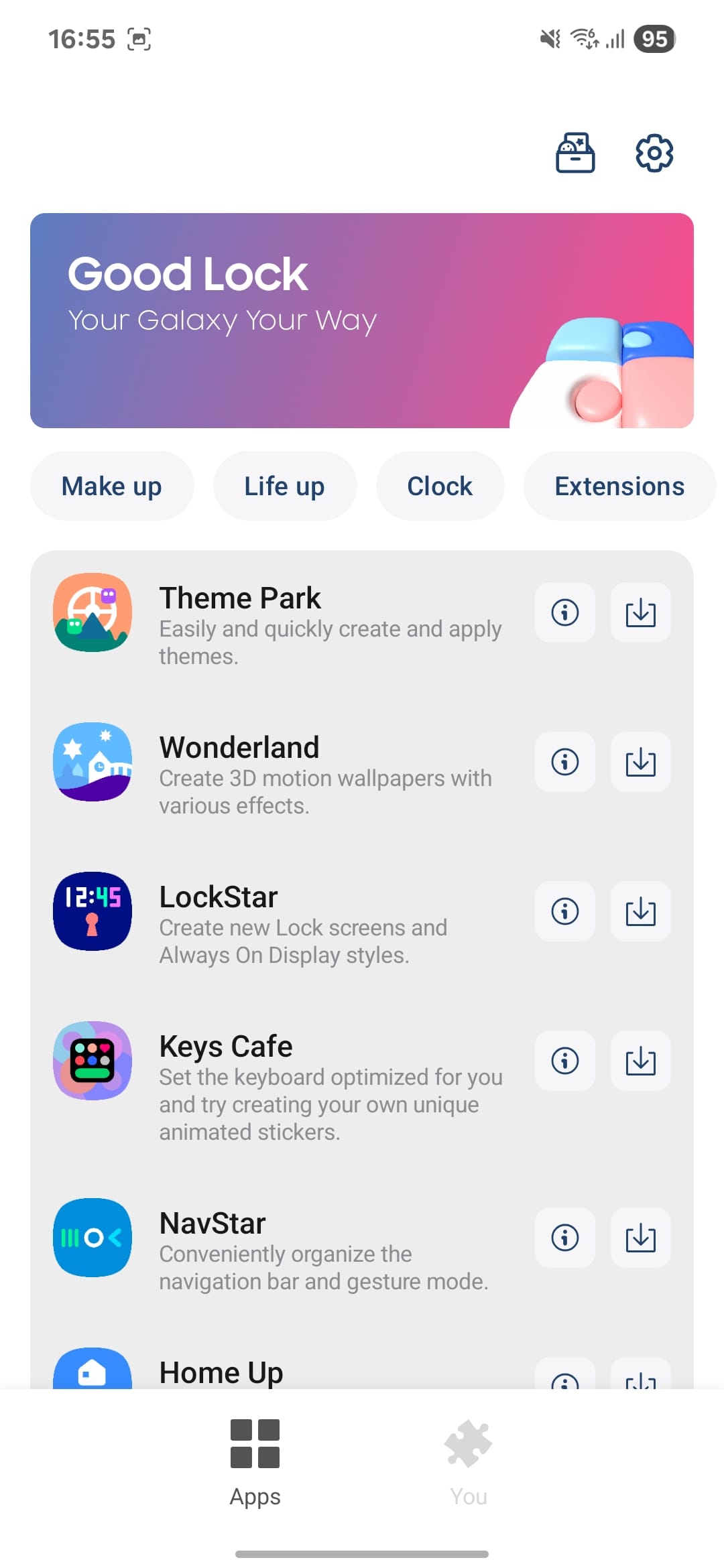Filter apps by Clock chip
This screenshot has width=724, height=1568.
440,486
